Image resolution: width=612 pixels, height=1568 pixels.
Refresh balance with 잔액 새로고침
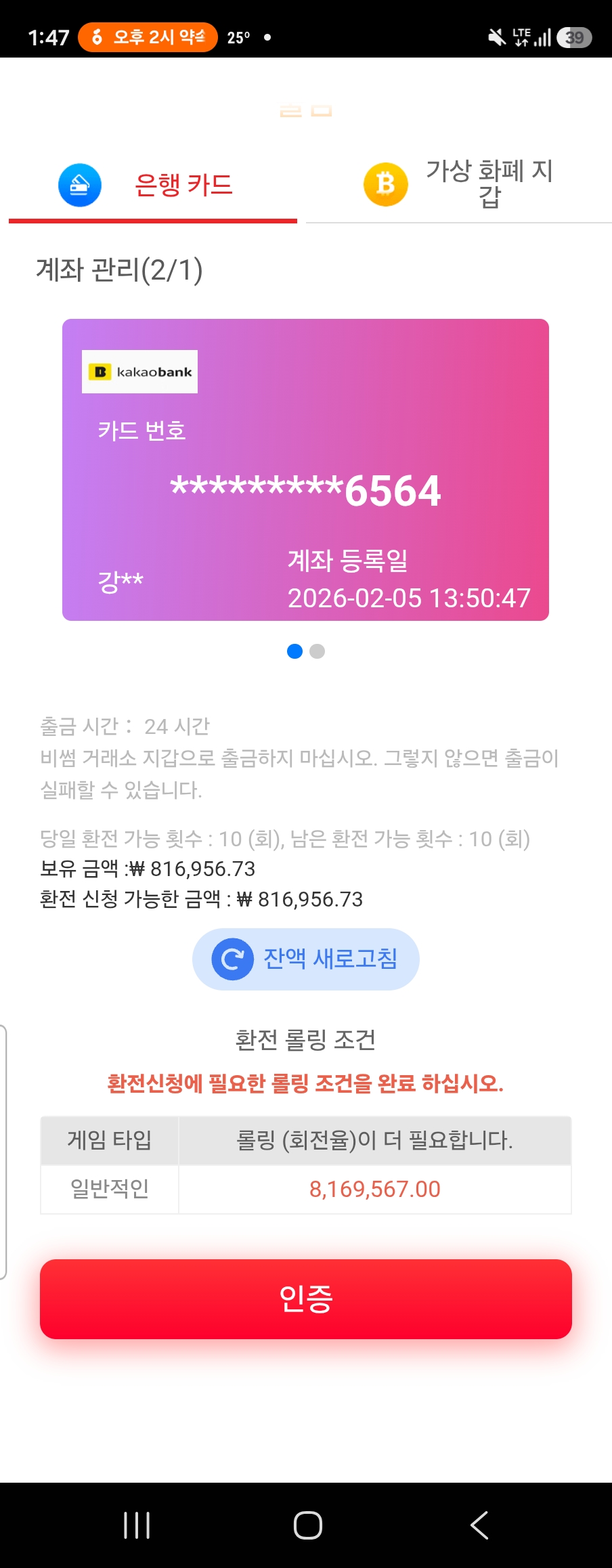(306, 959)
